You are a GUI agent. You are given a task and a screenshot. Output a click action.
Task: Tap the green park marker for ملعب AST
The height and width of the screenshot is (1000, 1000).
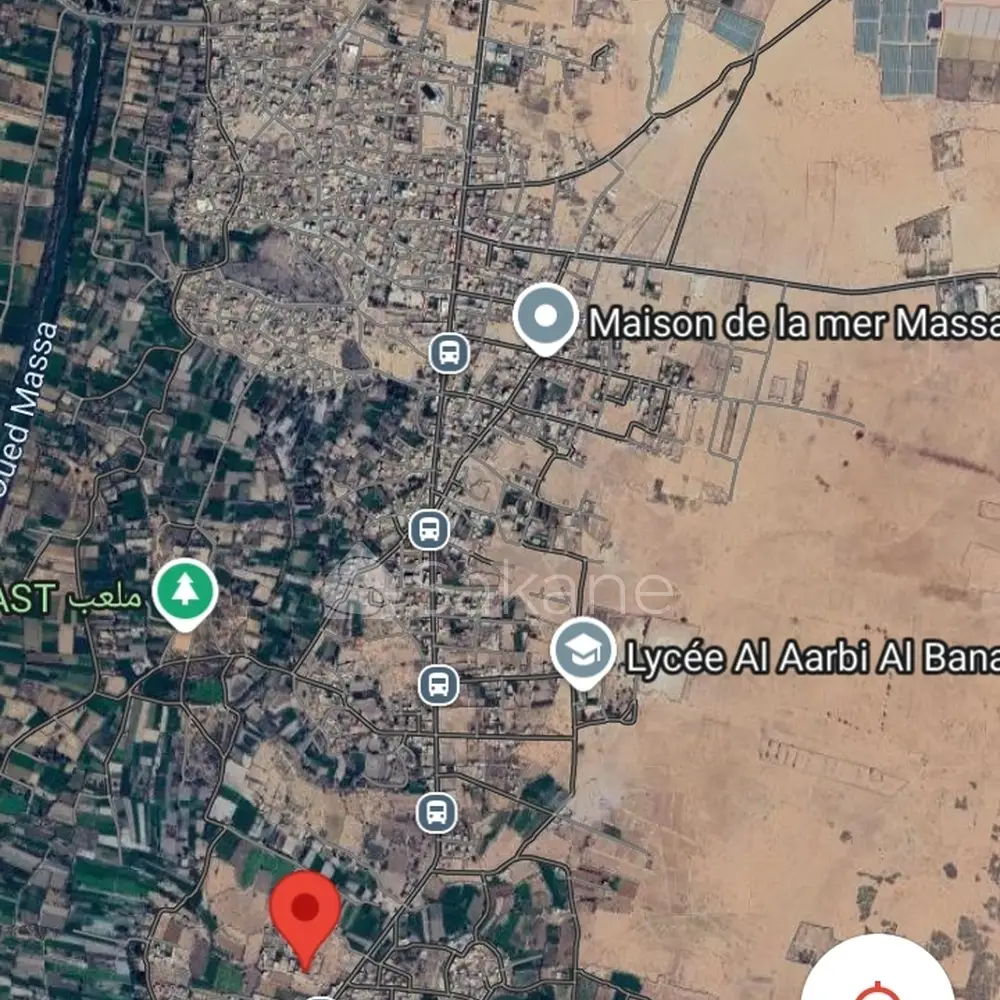(185, 592)
